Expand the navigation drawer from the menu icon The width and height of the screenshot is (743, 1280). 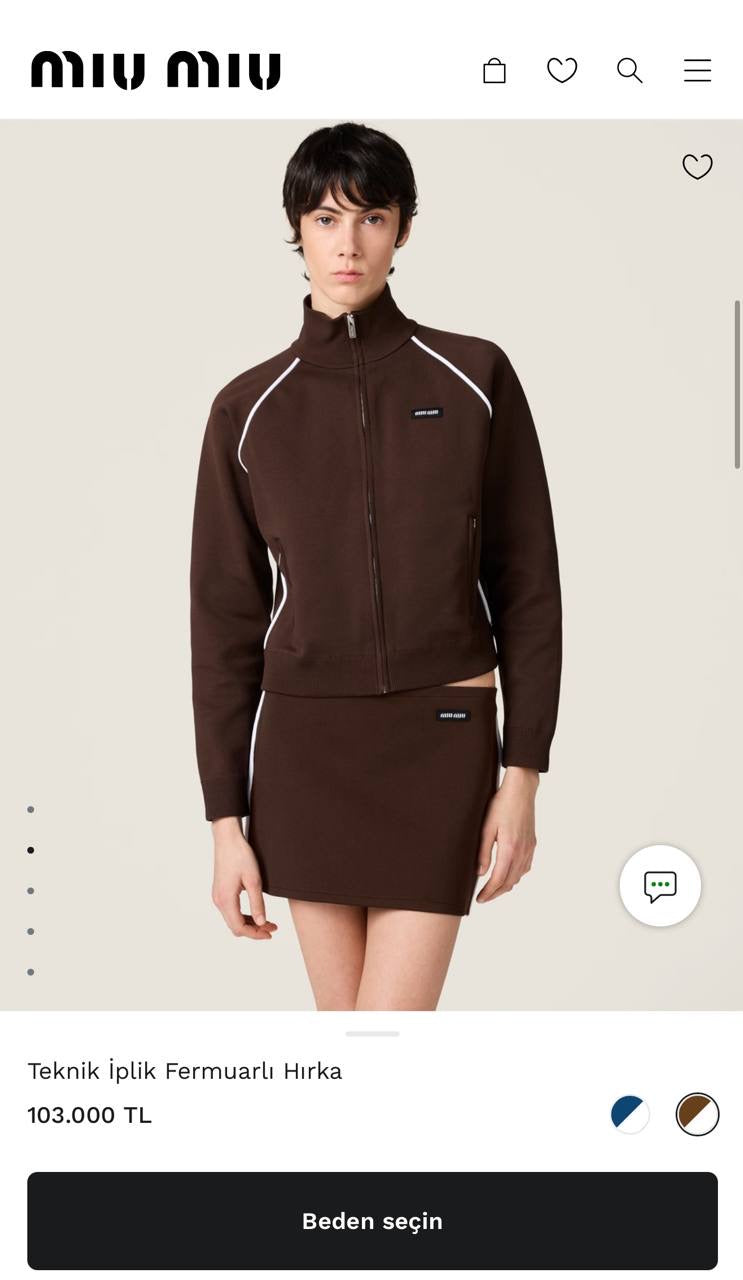tap(696, 70)
